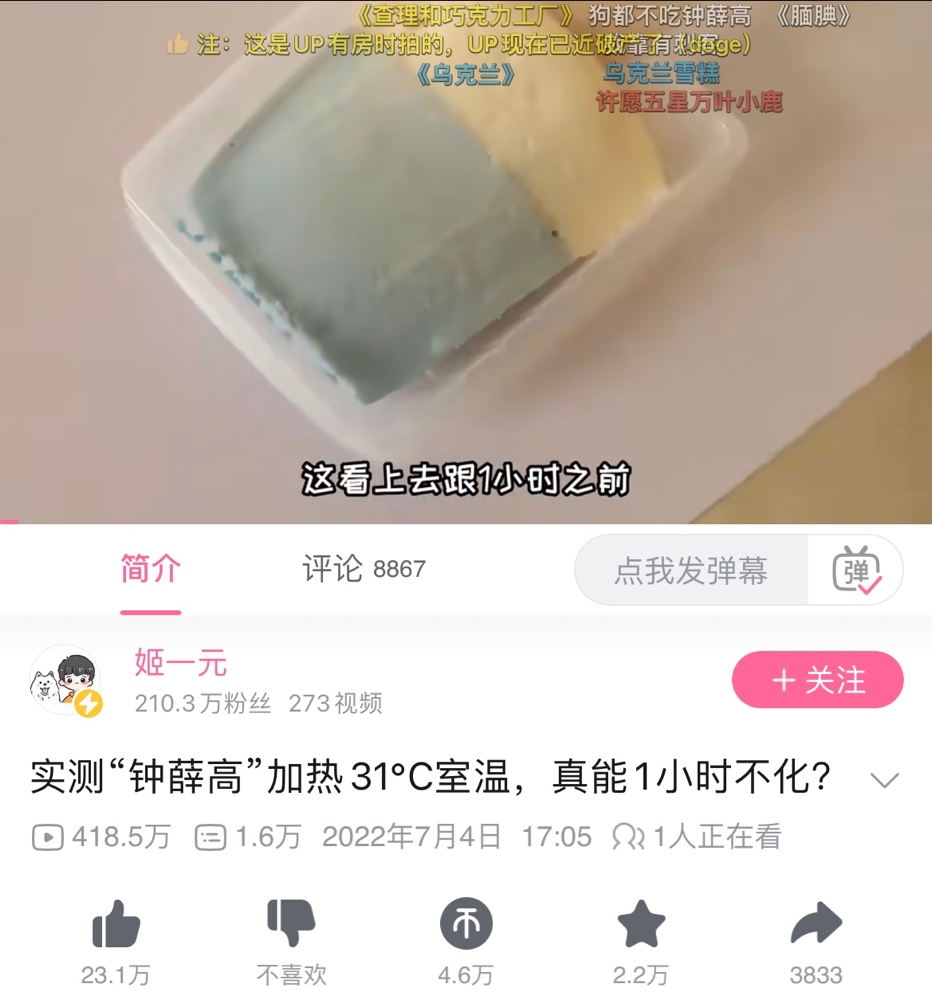Like this video with thumbs up
The image size is (932, 1000).
[116, 925]
